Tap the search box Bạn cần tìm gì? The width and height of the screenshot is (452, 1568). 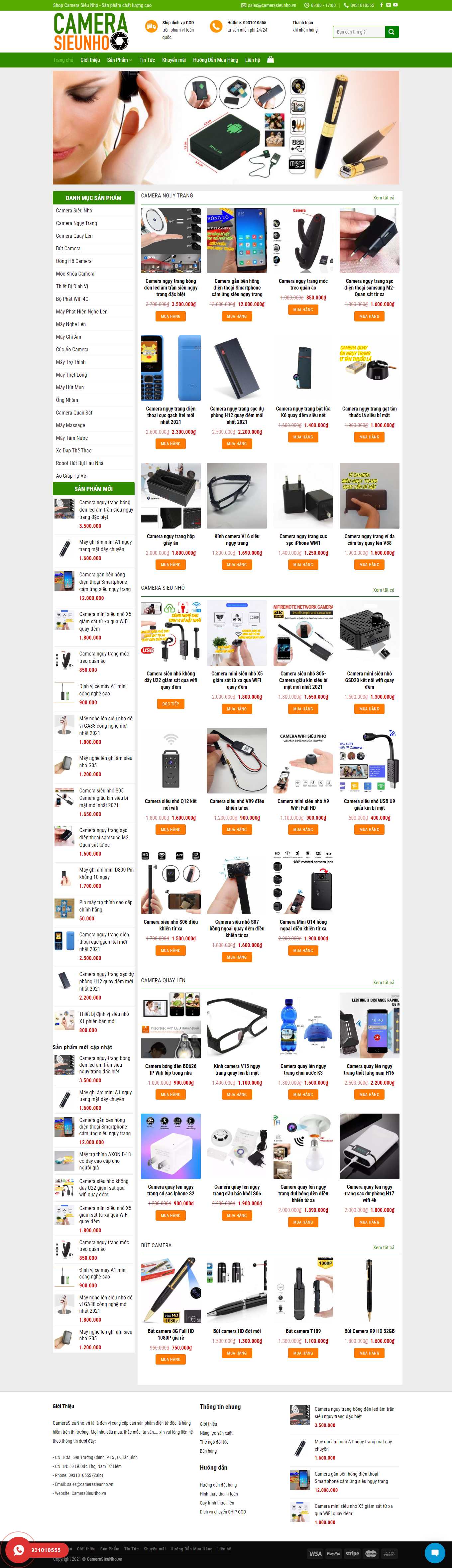click(359, 32)
